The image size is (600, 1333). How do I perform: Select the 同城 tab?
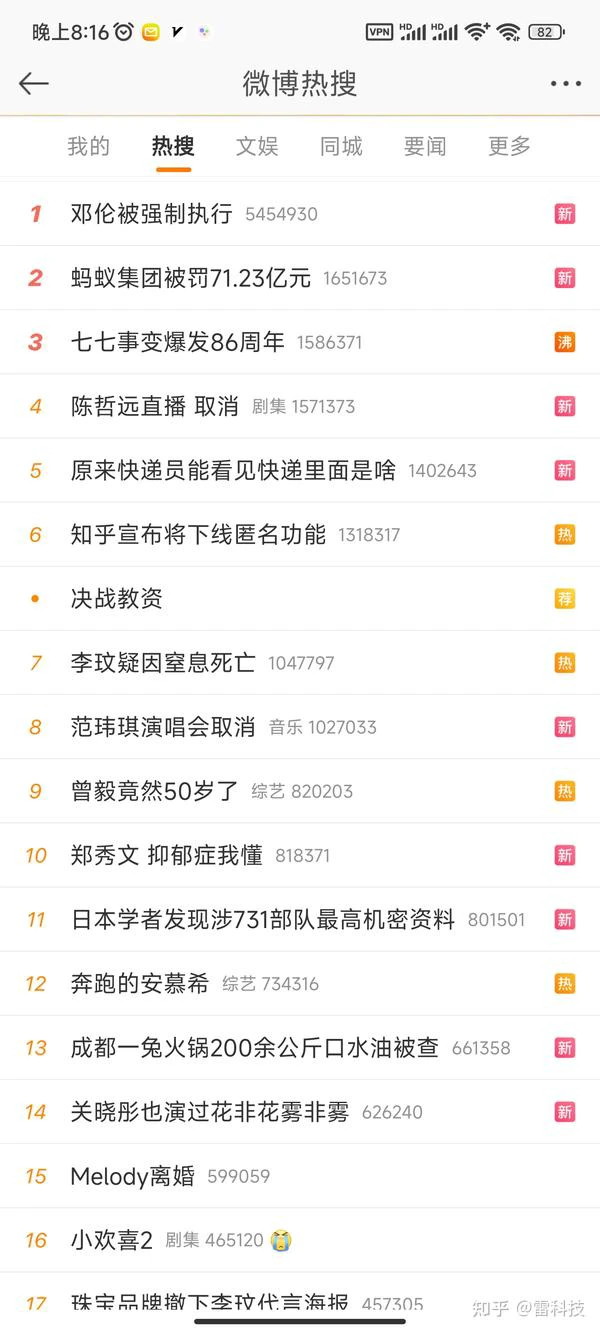[341, 146]
